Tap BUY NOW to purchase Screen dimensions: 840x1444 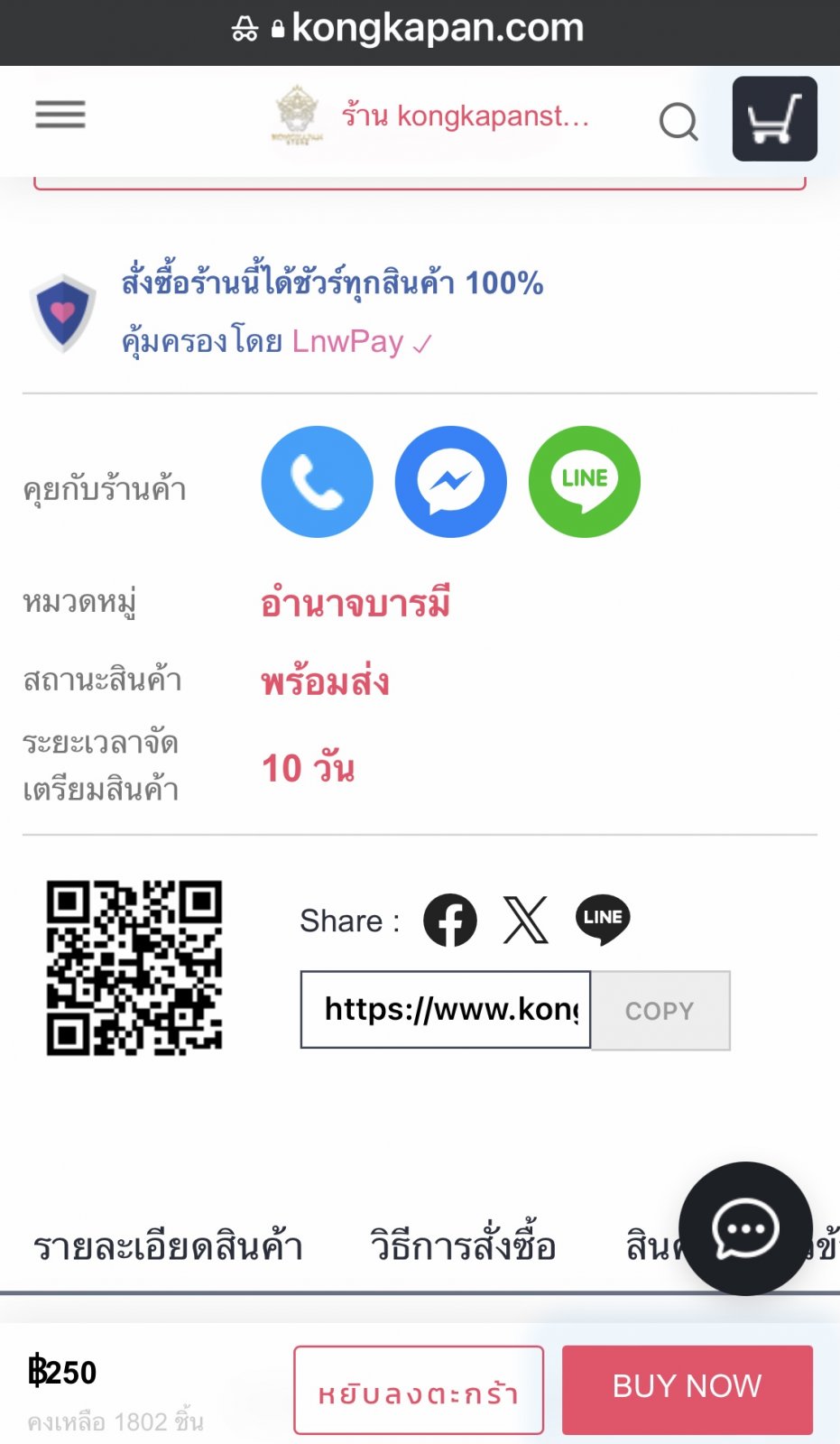687,1387
